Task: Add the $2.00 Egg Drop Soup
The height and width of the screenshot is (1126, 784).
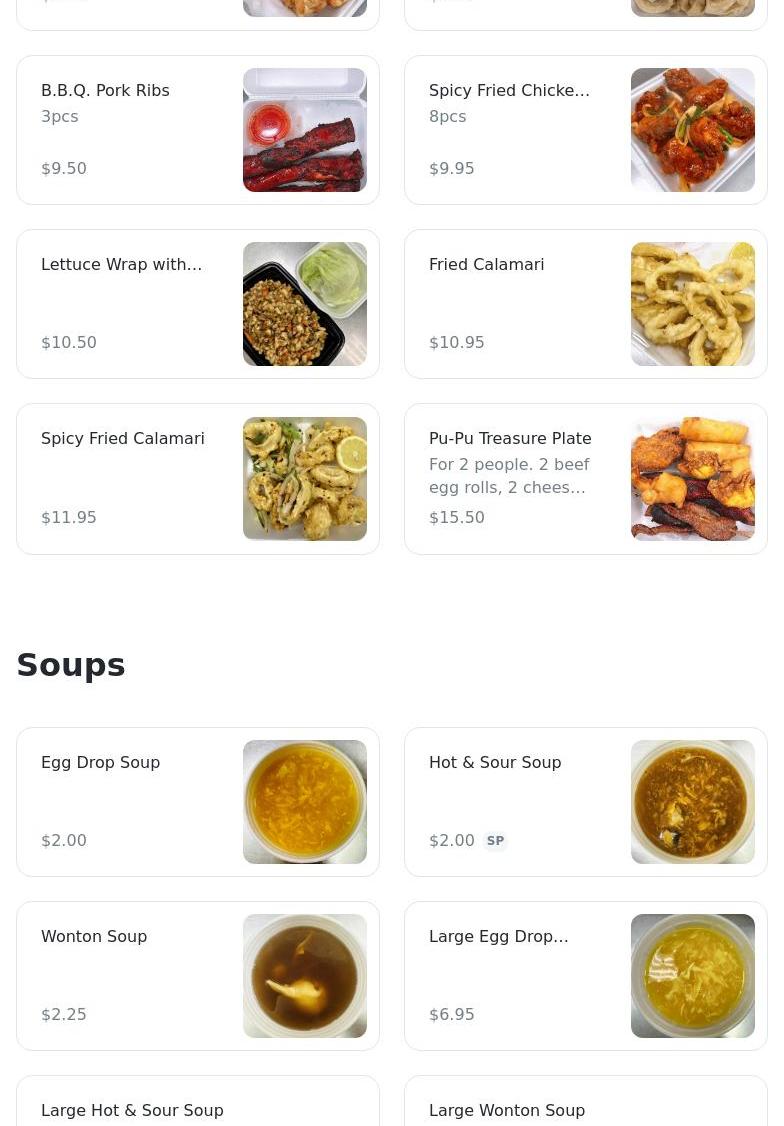Action: click(x=198, y=802)
